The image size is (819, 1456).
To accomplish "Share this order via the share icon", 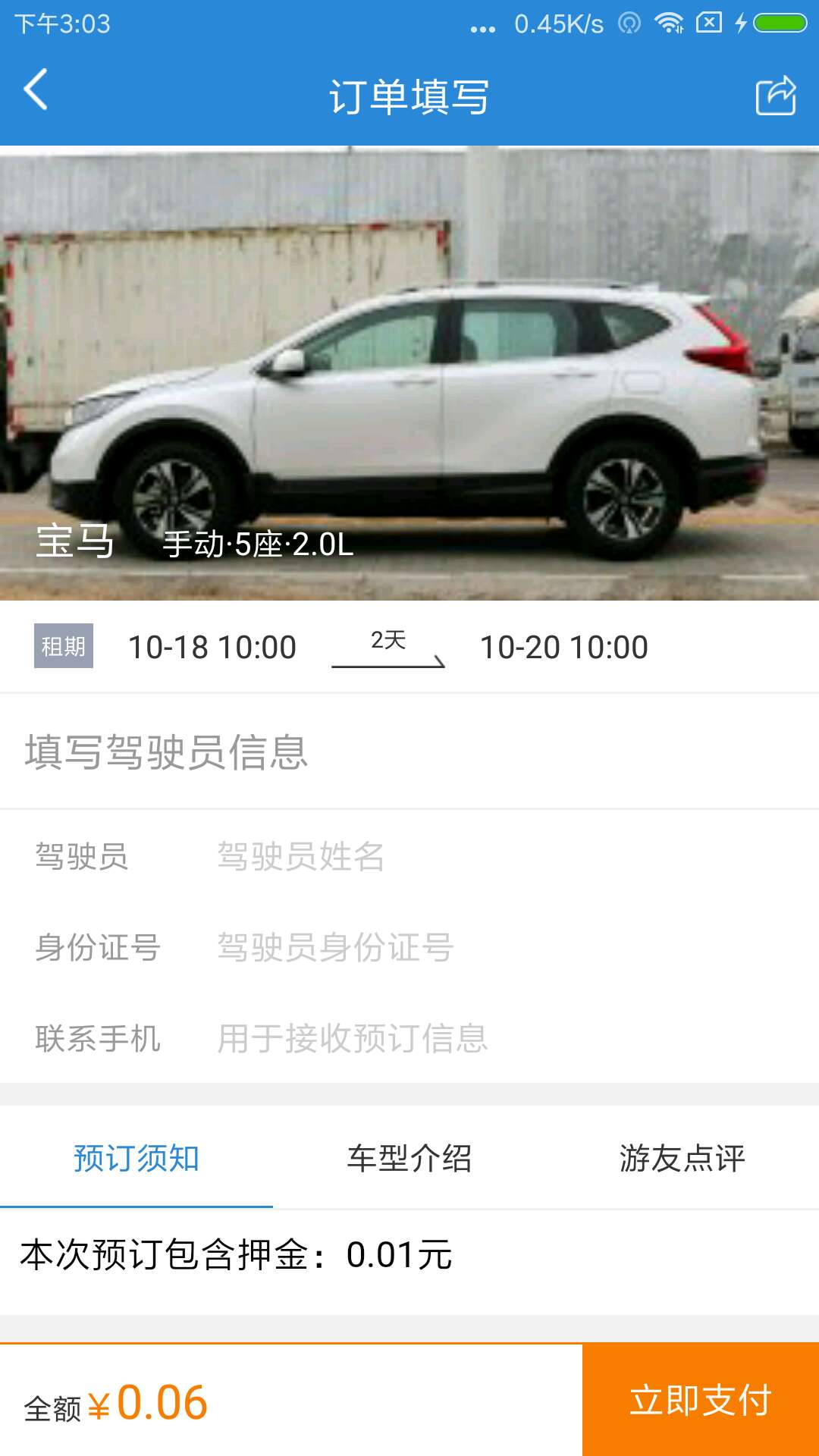I will [776, 96].
